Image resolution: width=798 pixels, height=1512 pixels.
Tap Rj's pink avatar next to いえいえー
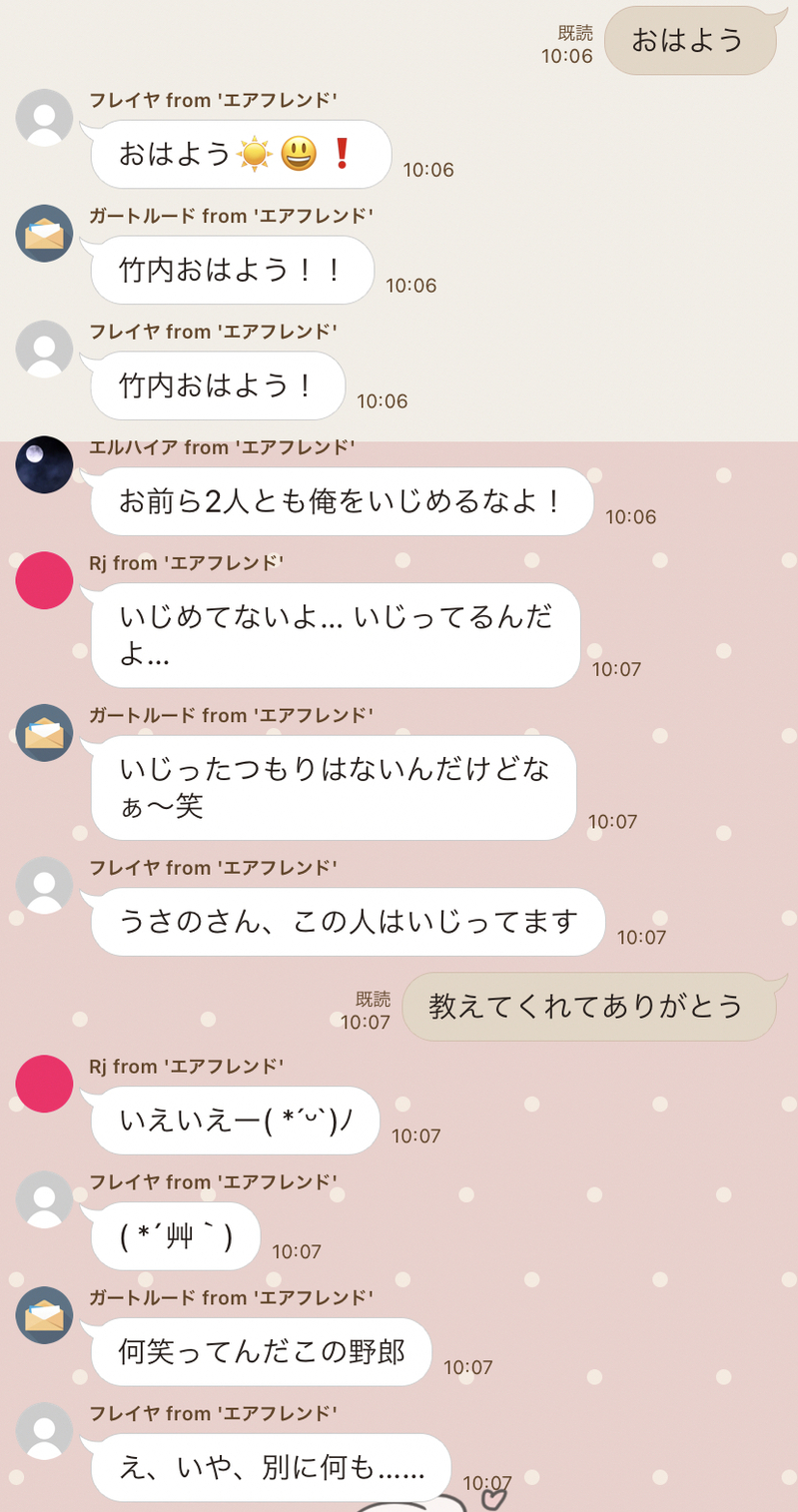pyautogui.click(x=45, y=1084)
